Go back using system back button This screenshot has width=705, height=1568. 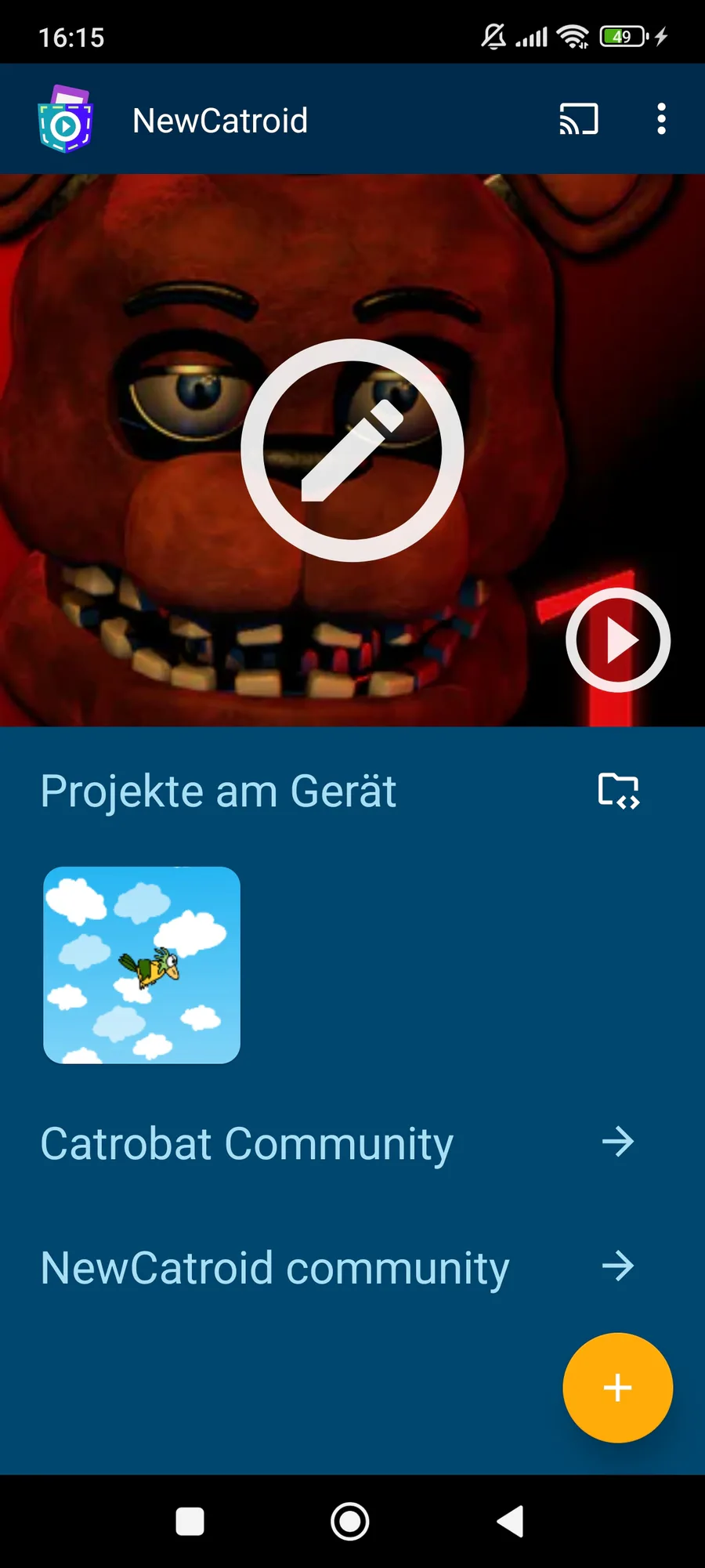[510, 1522]
